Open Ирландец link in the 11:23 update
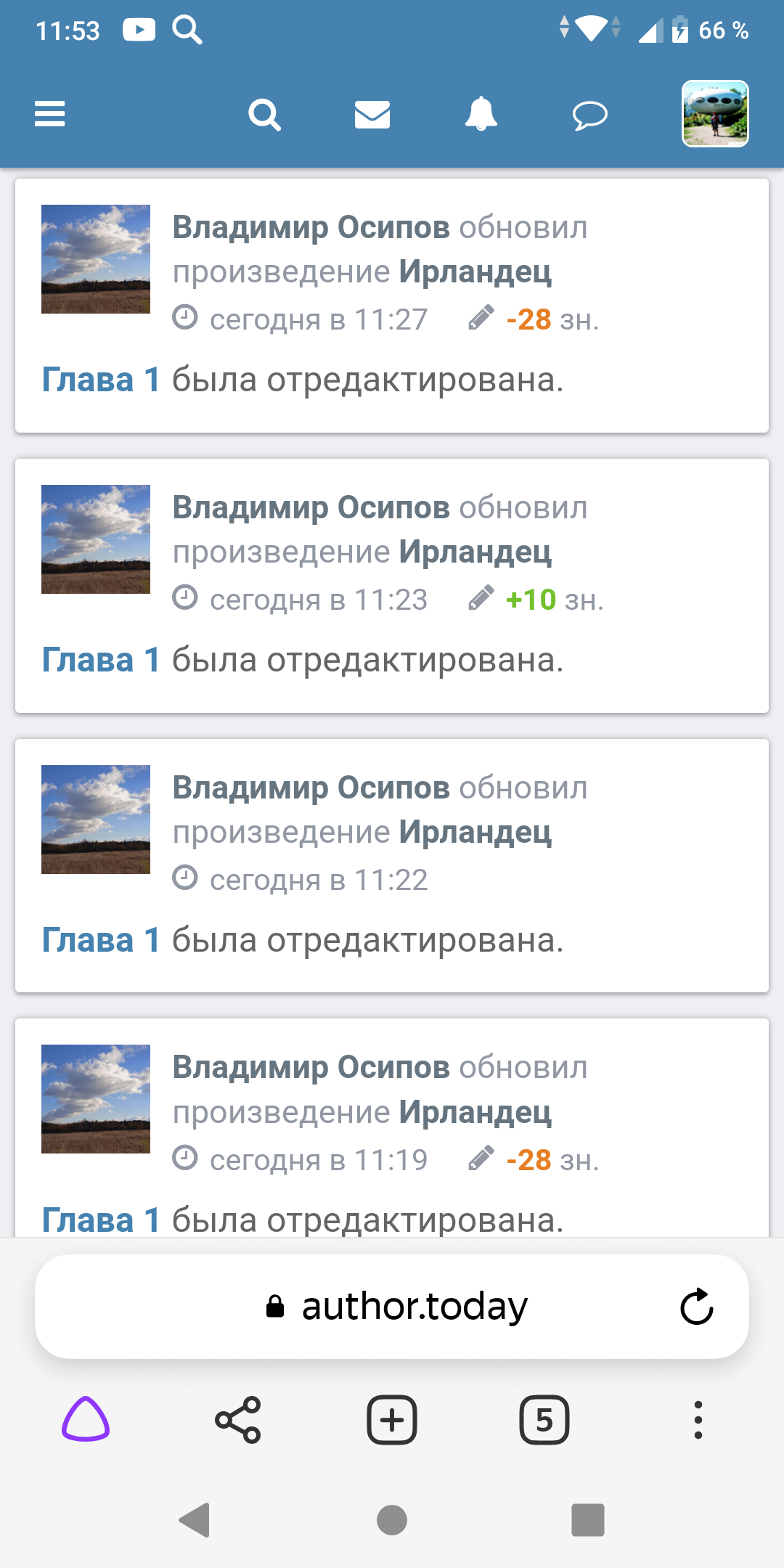Screen dimensions: 784x1568 point(475,552)
